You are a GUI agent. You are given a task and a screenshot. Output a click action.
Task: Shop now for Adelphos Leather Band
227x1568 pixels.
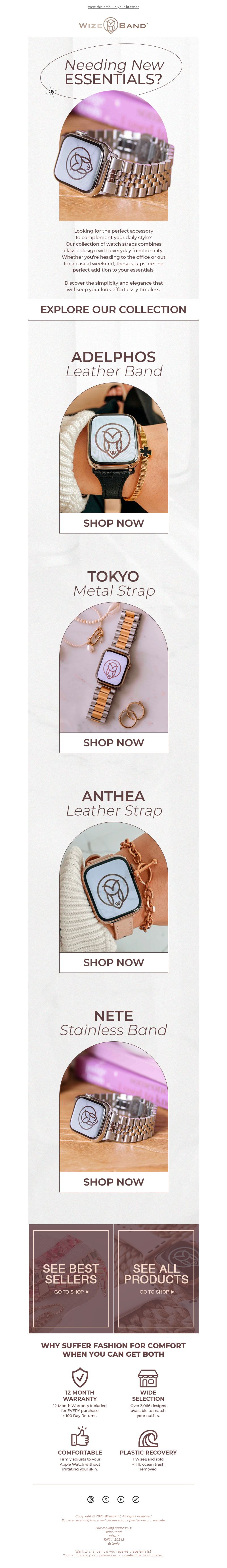click(x=113, y=523)
